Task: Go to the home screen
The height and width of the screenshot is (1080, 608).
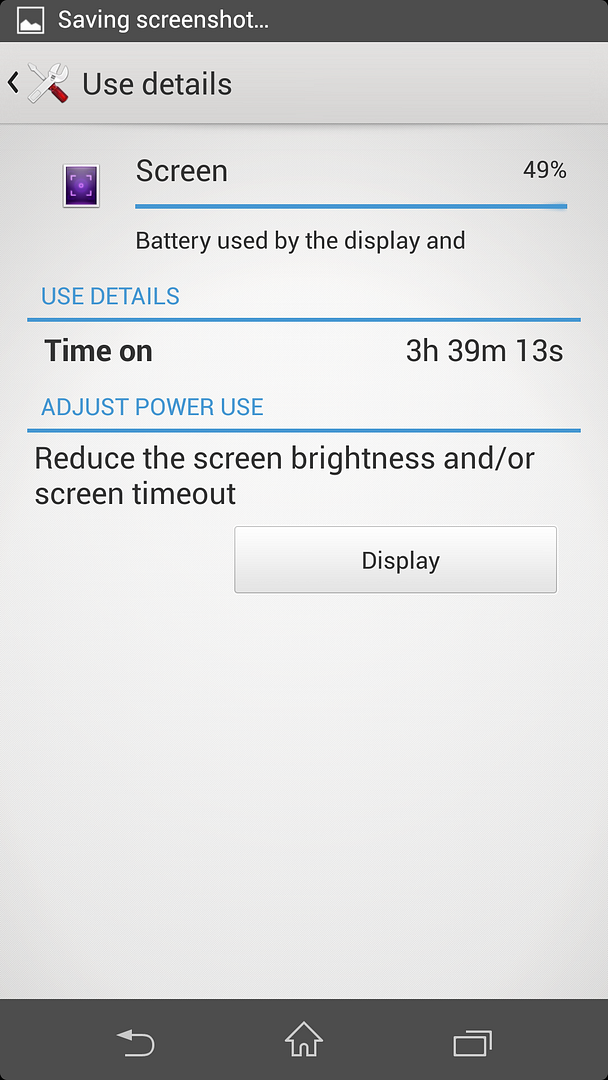Action: point(304,1040)
